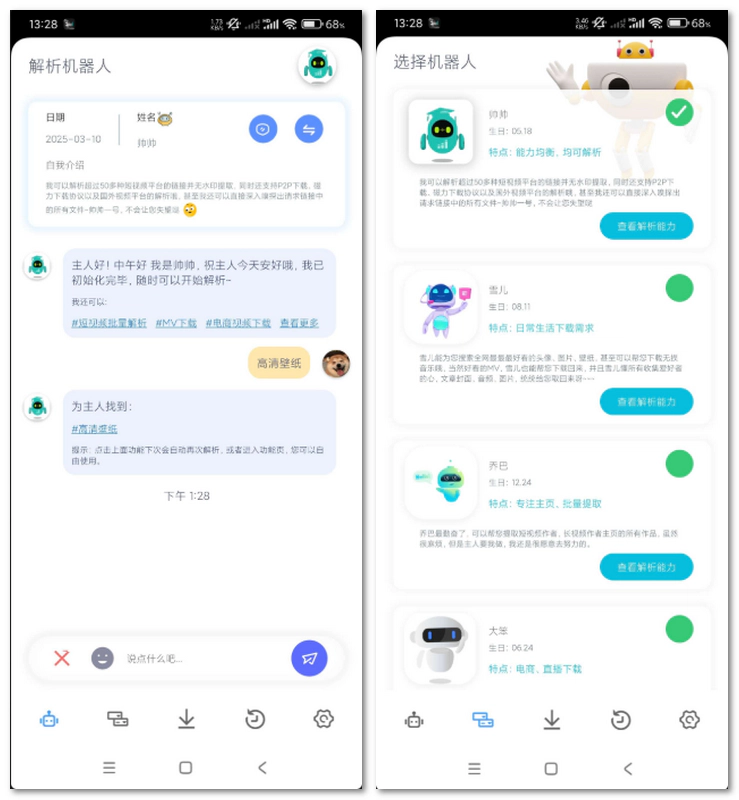Open the history clock tab on 解析机器人 screen

pos(255,719)
